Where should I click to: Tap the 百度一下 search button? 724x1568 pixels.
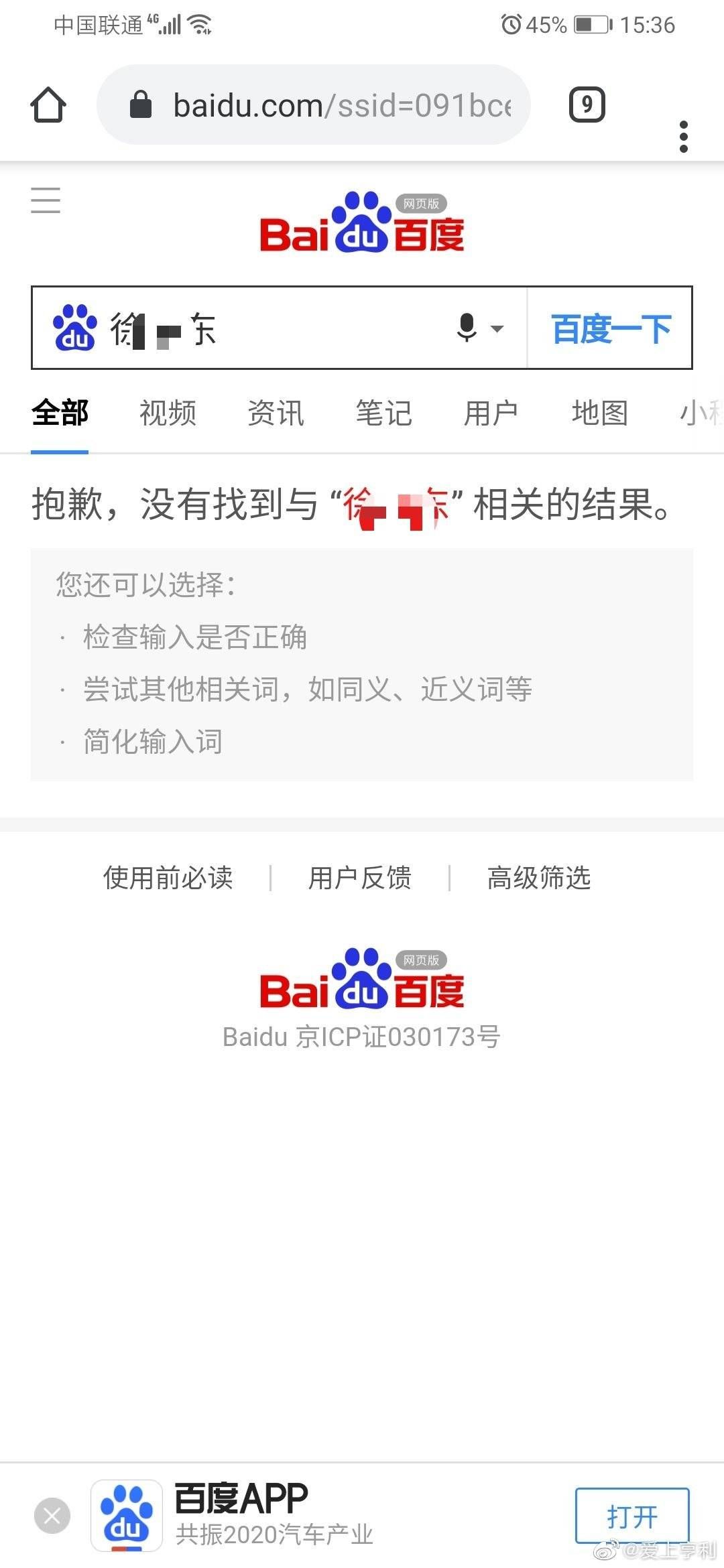611,328
